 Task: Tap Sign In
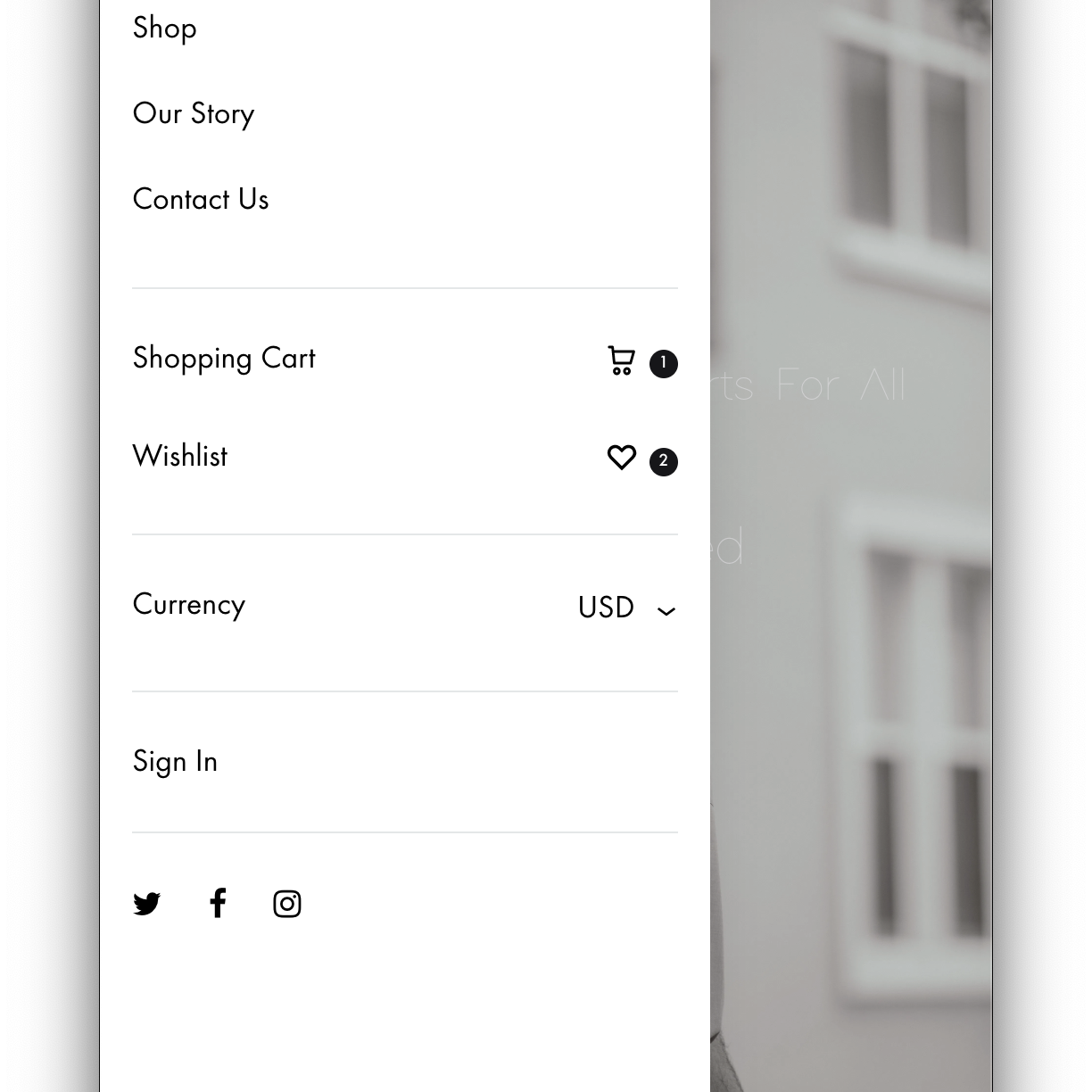(x=176, y=762)
